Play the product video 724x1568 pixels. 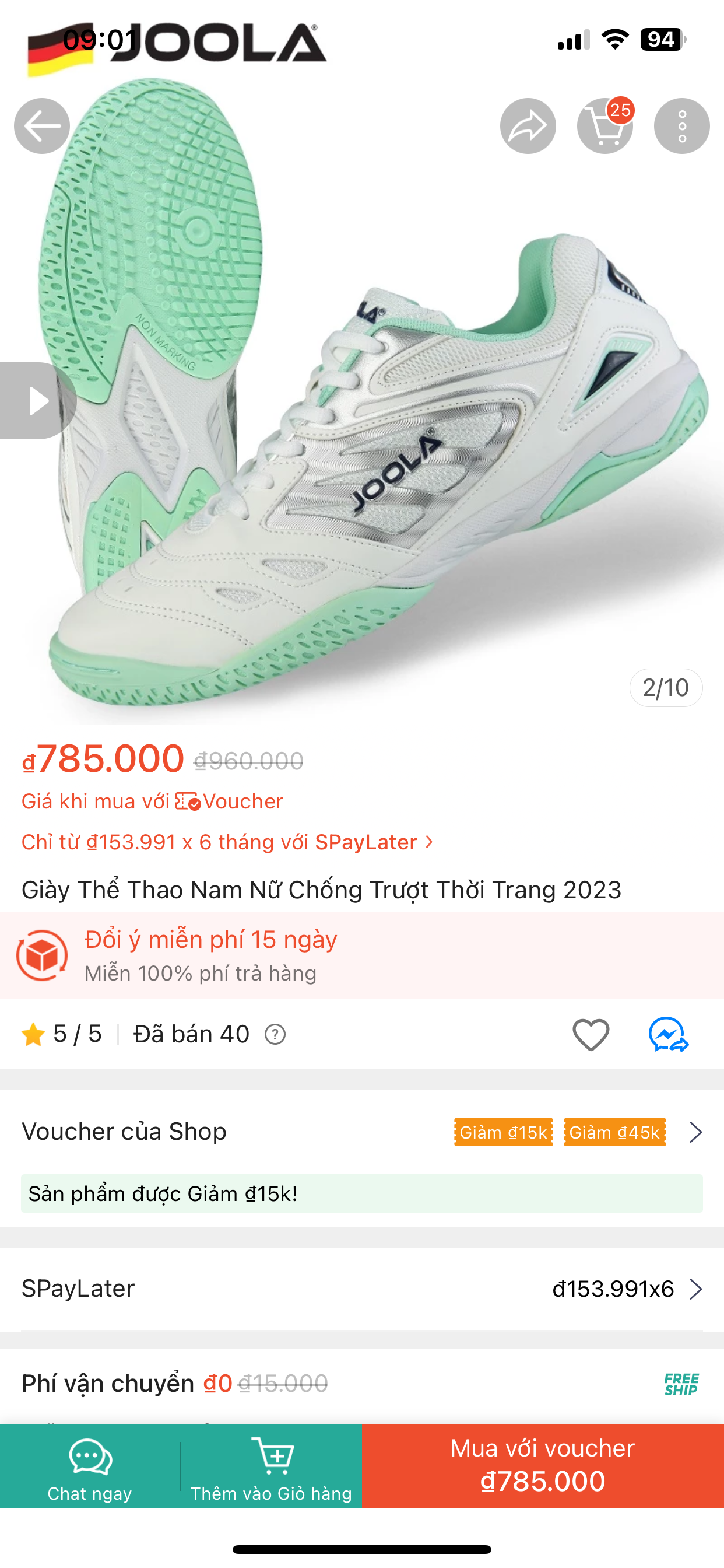click(38, 401)
